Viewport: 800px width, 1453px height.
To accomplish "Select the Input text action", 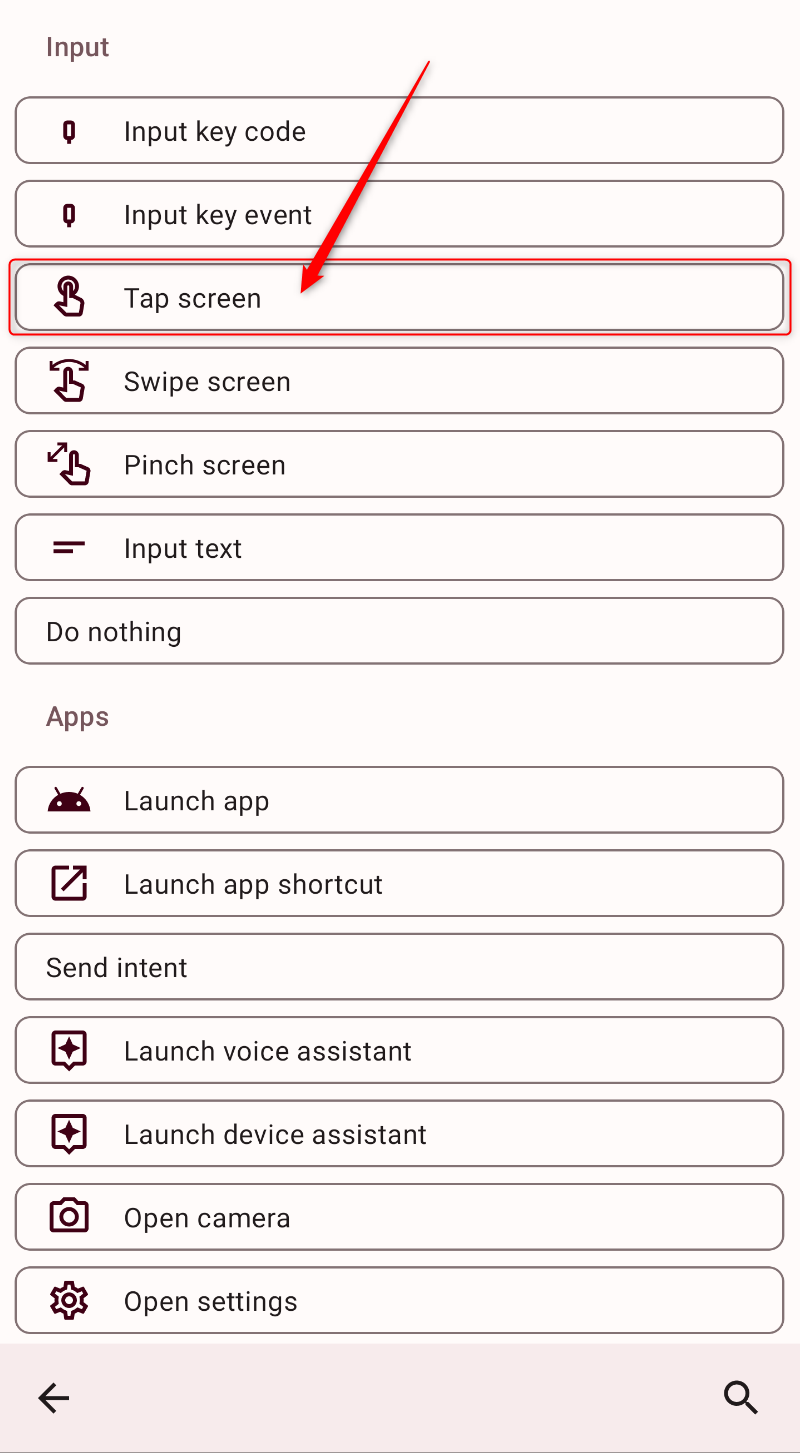I will pyautogui.click(x=399, y=548).
